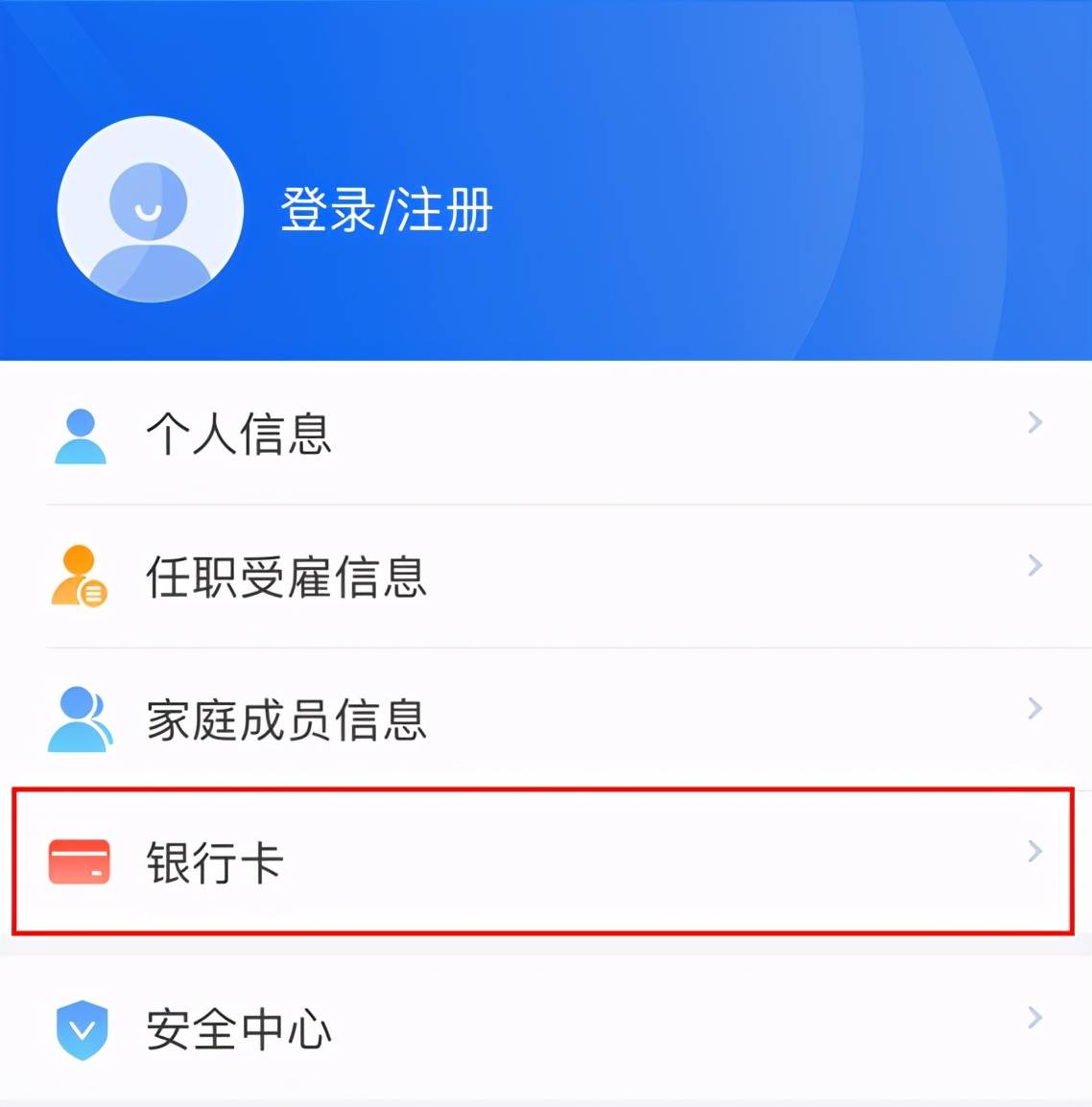Expand the 家庭成员信息 row chevron
1092x1107 pixels.
point(1034,709)
